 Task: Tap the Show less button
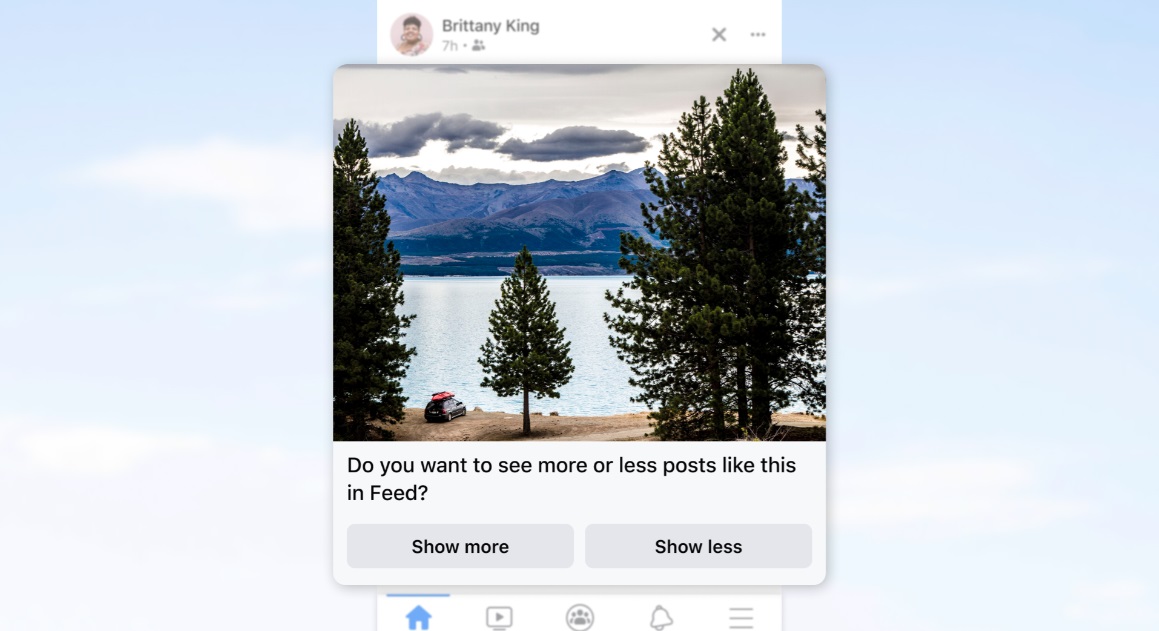coord(698,546)
